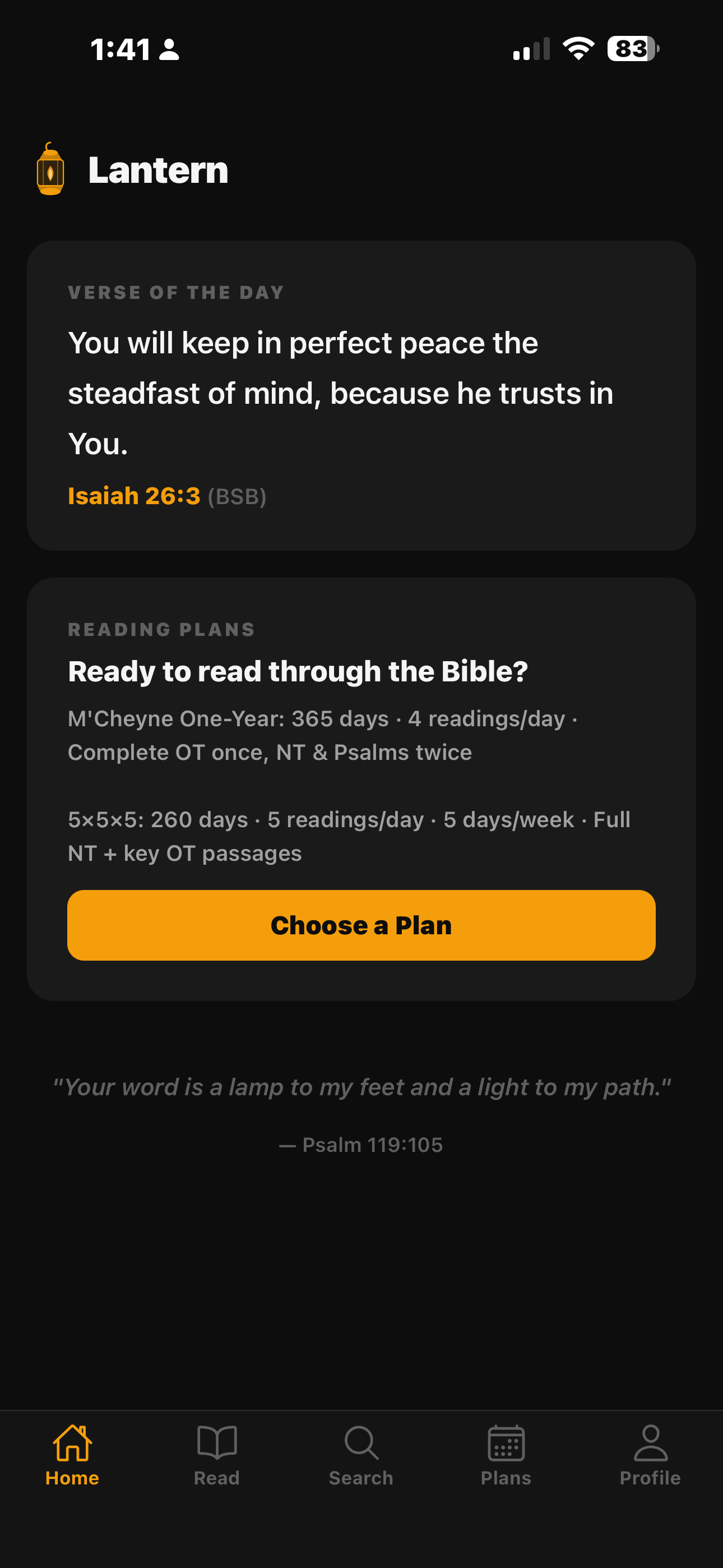Open the Search tab

(x=361, y=1455)
